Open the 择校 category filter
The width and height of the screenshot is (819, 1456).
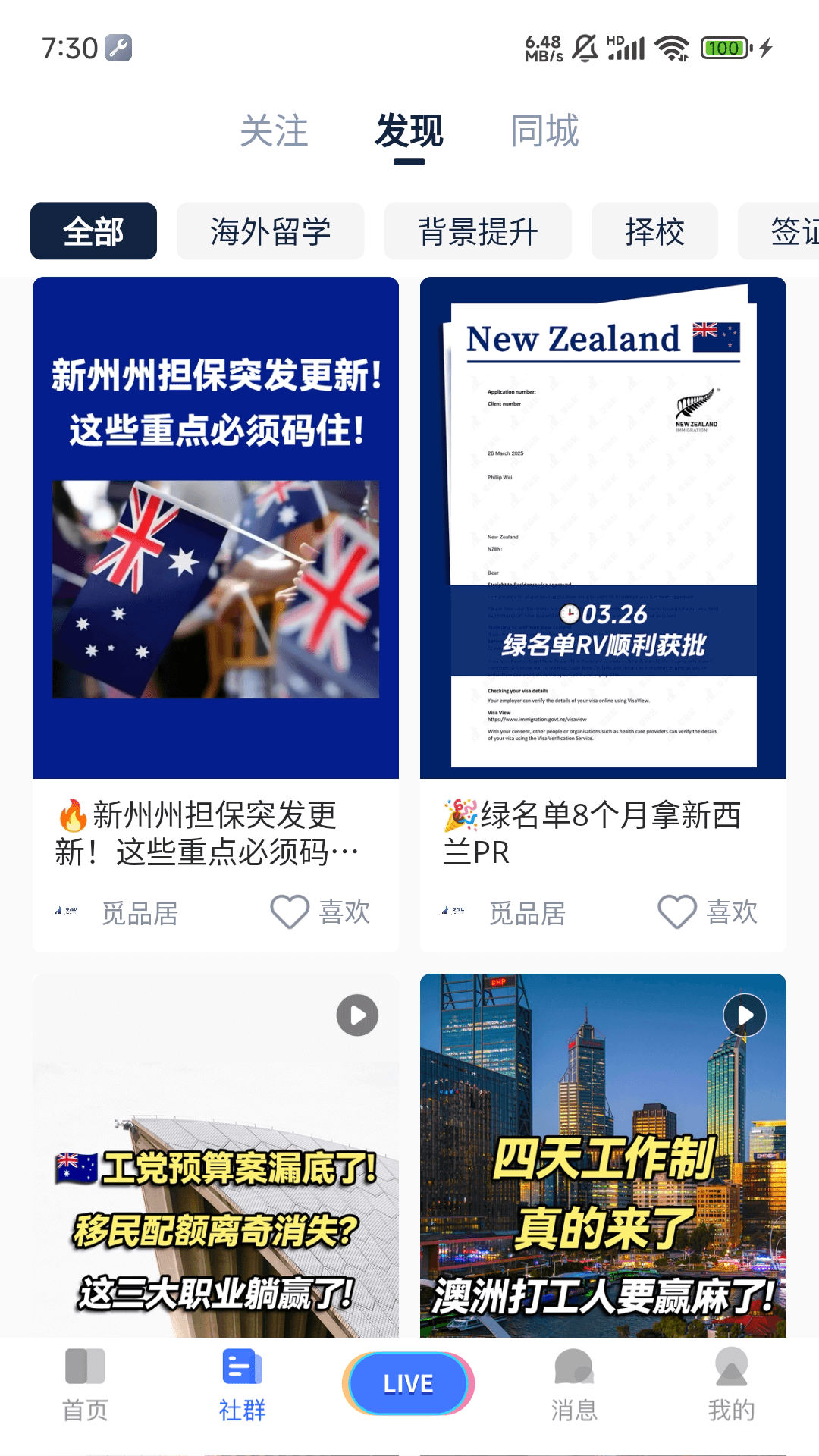pyautogui.click(x=654, y=233)
